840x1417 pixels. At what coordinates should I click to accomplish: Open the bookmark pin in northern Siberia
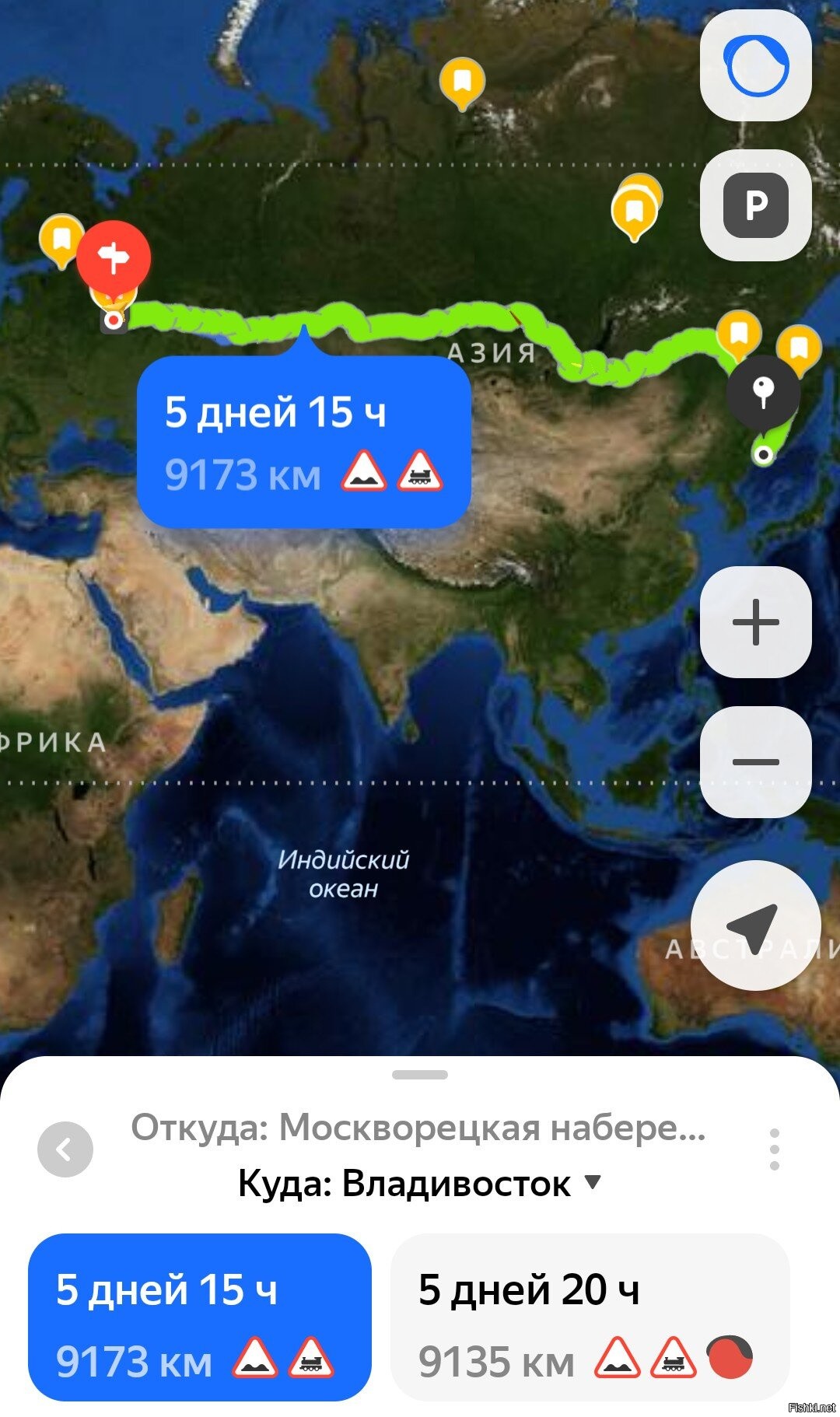point(462,84)
